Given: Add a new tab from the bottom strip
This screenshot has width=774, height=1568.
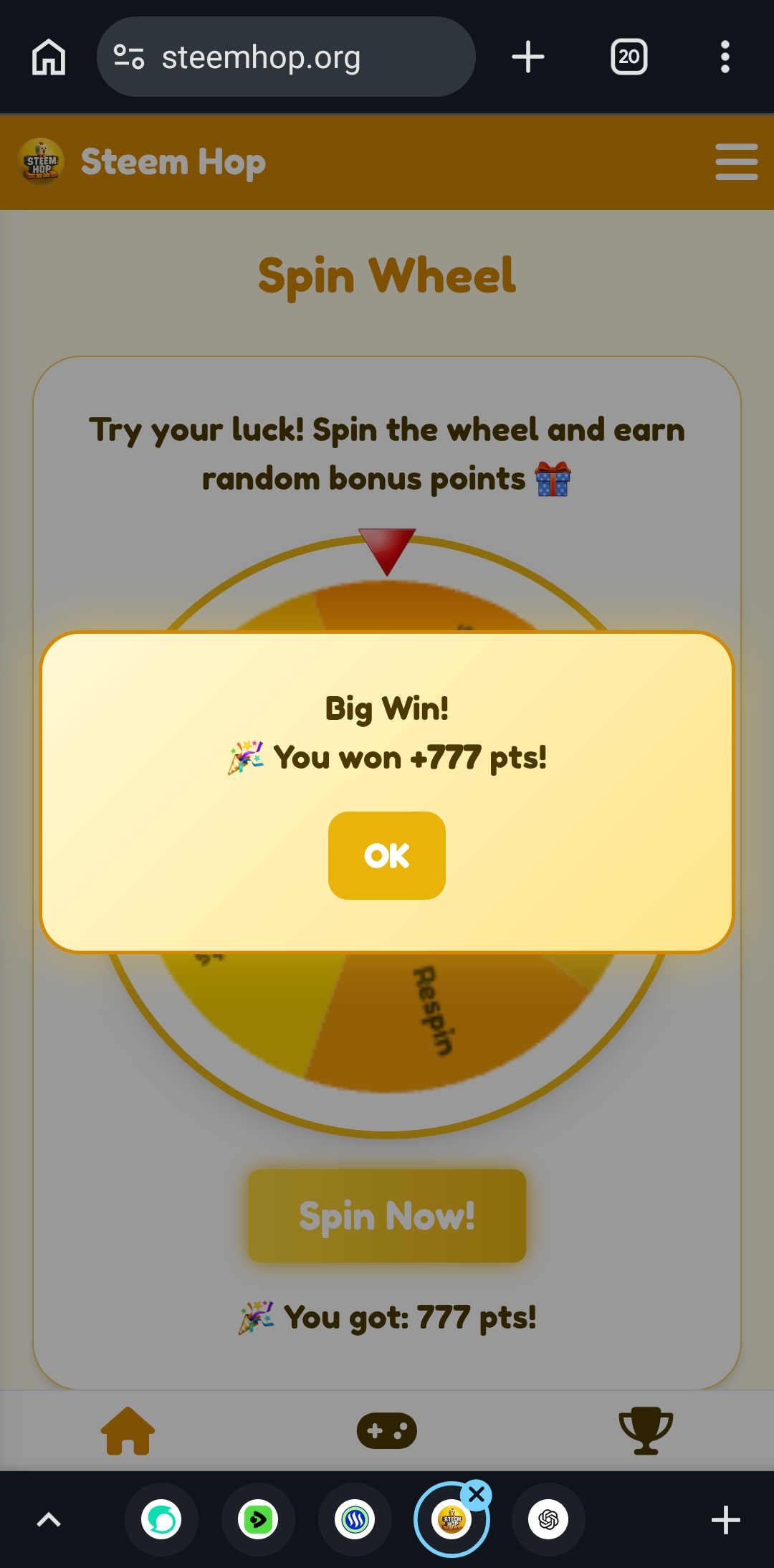Looking at the screenshot, I should (725, 1520).
